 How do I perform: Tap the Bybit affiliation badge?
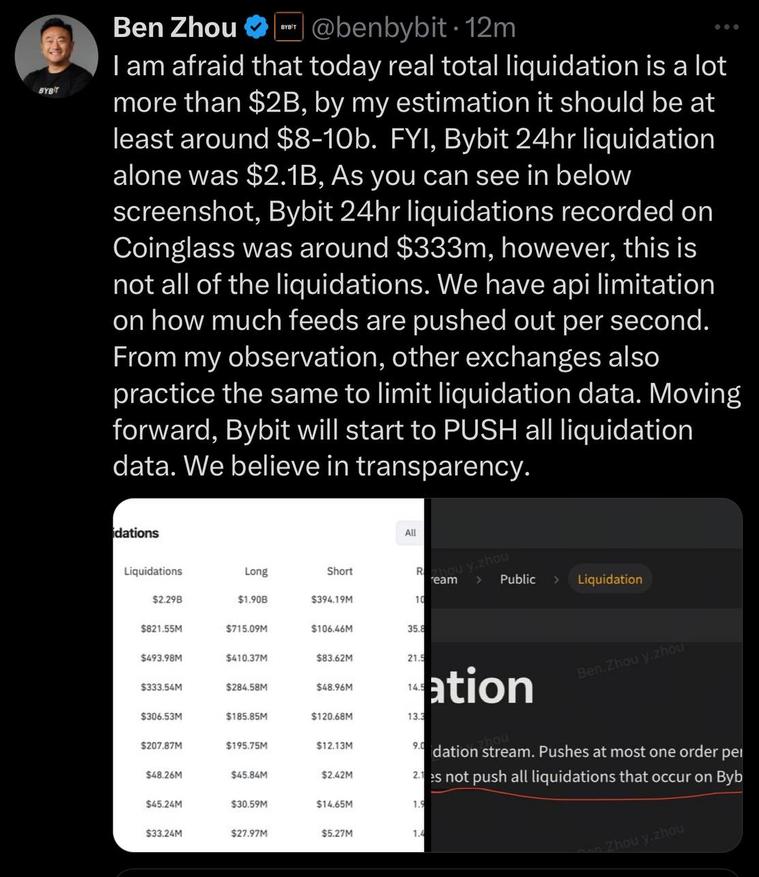pos(288,29)
